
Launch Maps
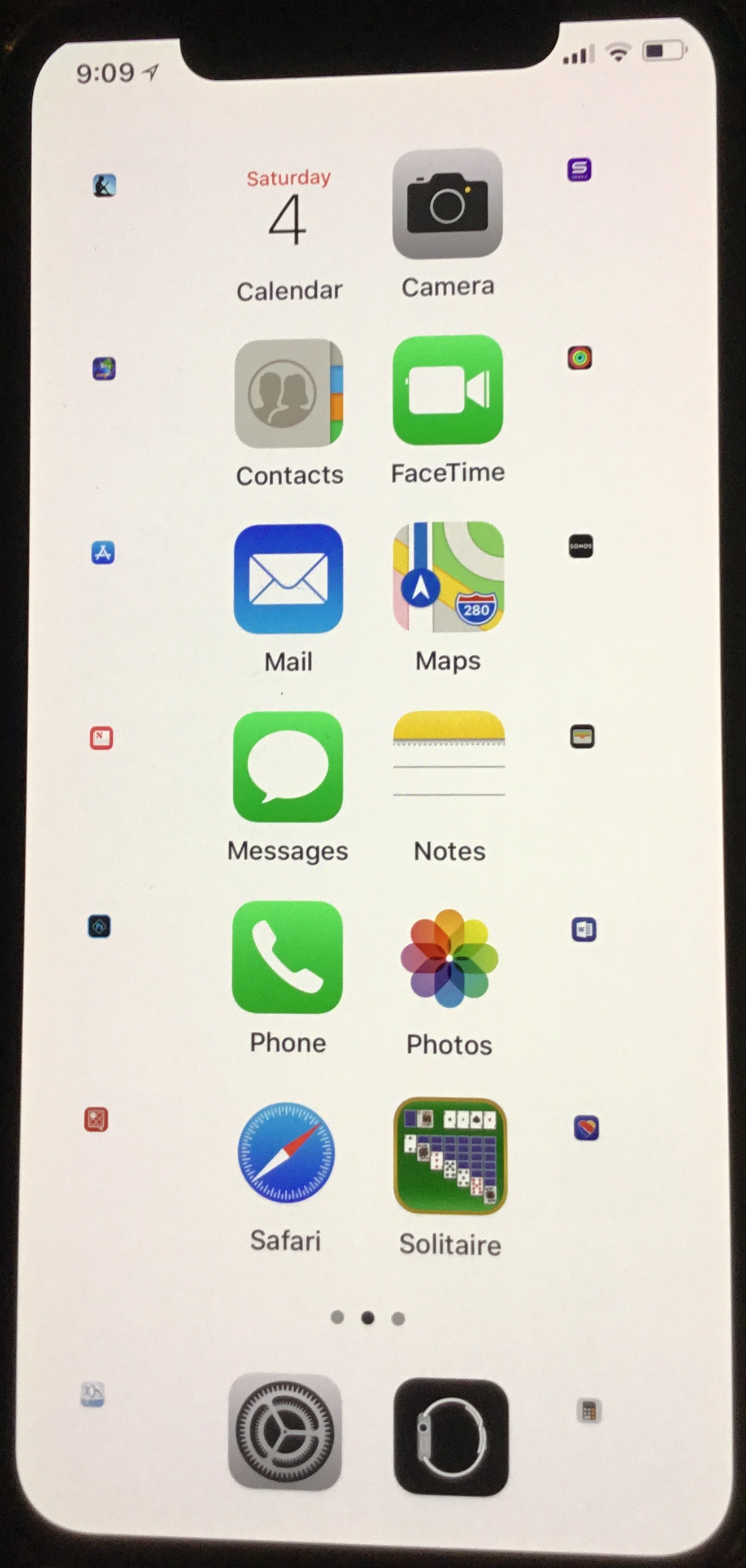(x=448, y=576)
